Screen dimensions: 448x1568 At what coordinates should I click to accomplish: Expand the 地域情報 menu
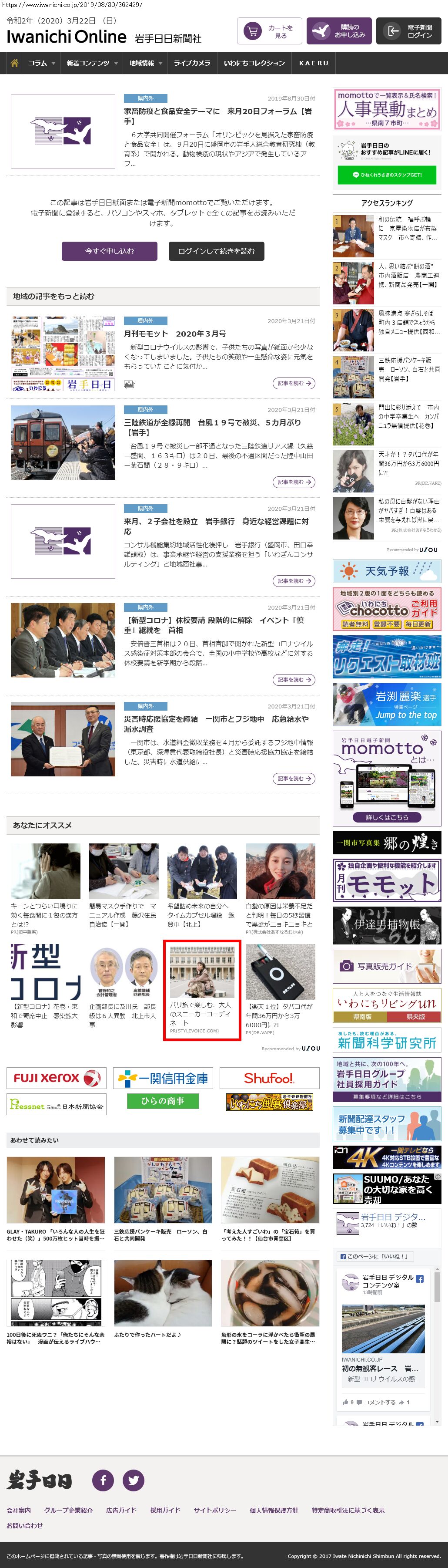point(145,63)
